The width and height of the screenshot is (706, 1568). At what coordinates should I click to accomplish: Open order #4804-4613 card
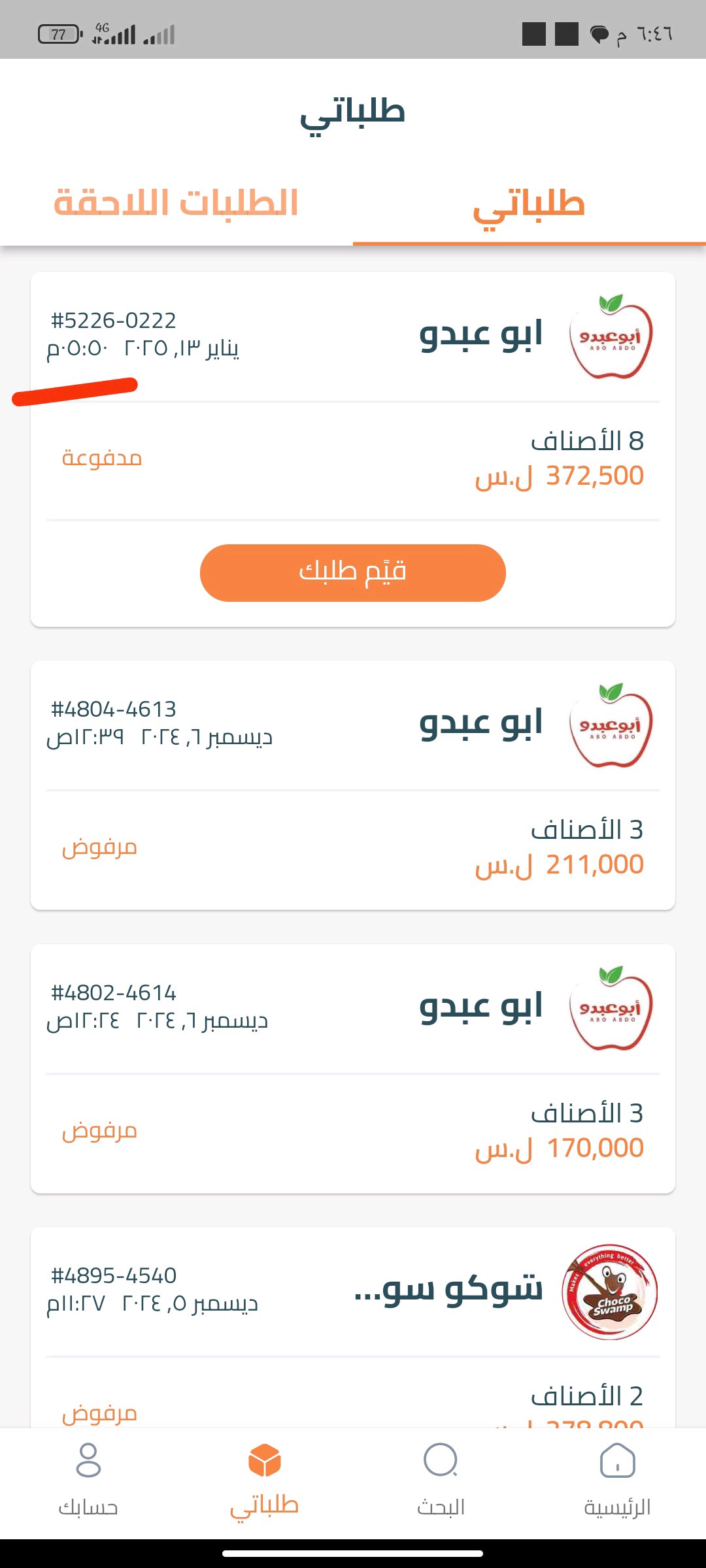(353, 784)
